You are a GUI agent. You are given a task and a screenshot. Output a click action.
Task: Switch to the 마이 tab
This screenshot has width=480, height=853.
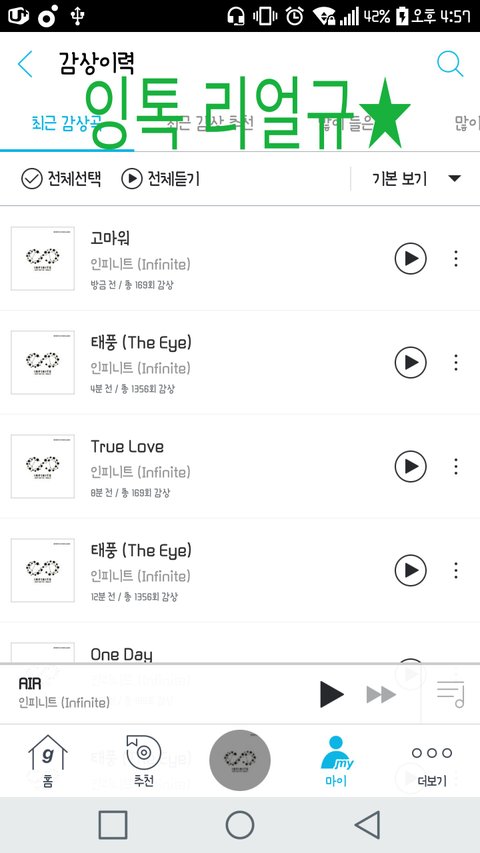tap(336, 761)
